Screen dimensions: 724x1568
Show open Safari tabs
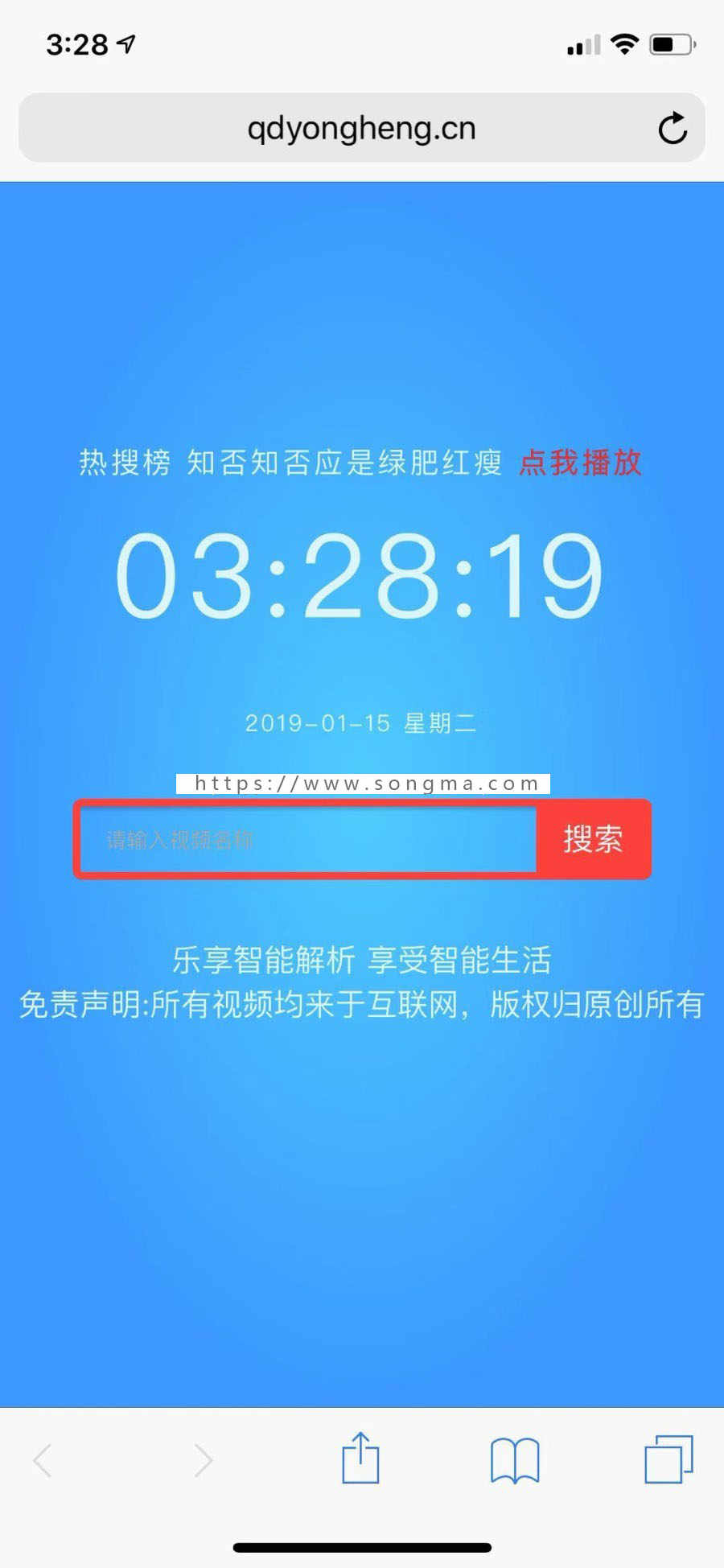668,1459
